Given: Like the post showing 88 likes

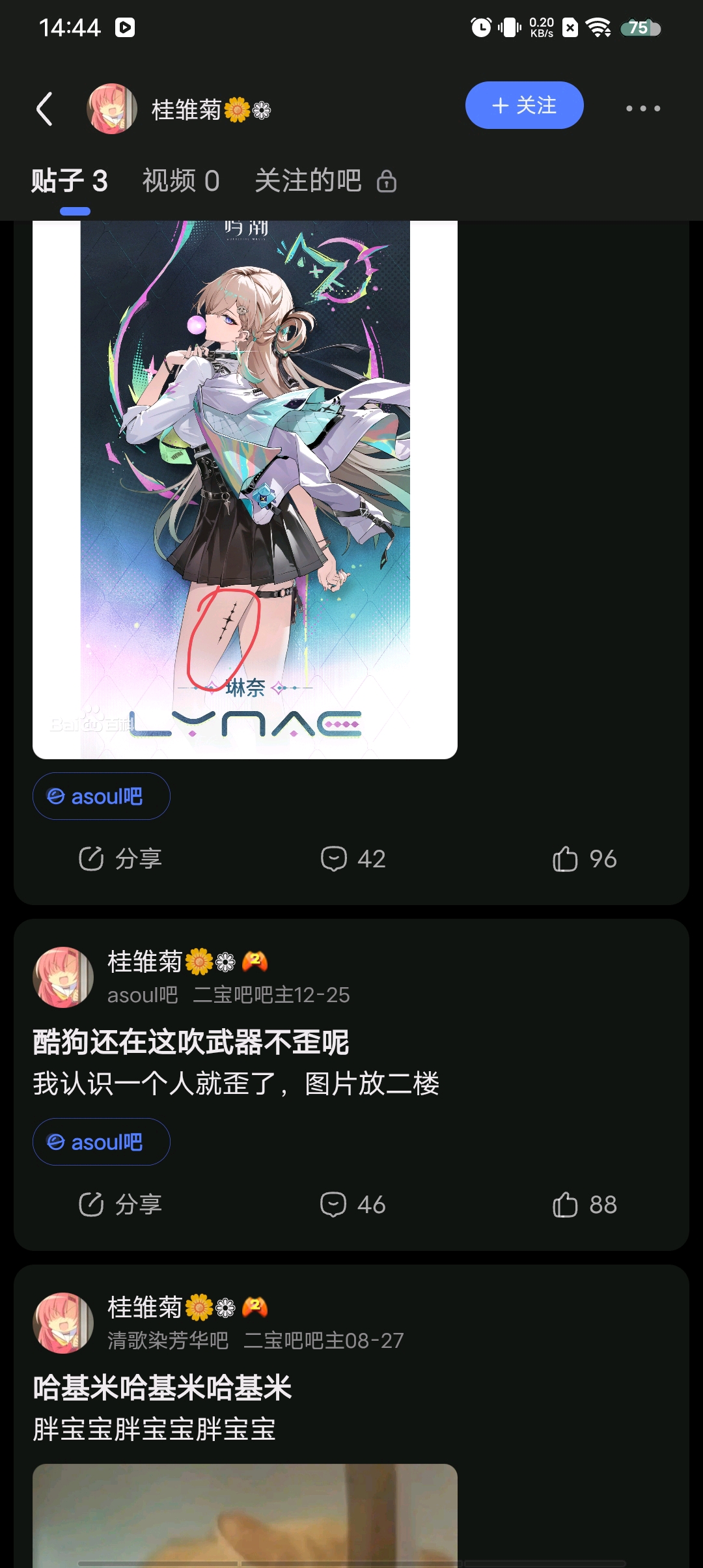Looking at the screenshot, I should pyautogui.click(x=584, y=1205).
